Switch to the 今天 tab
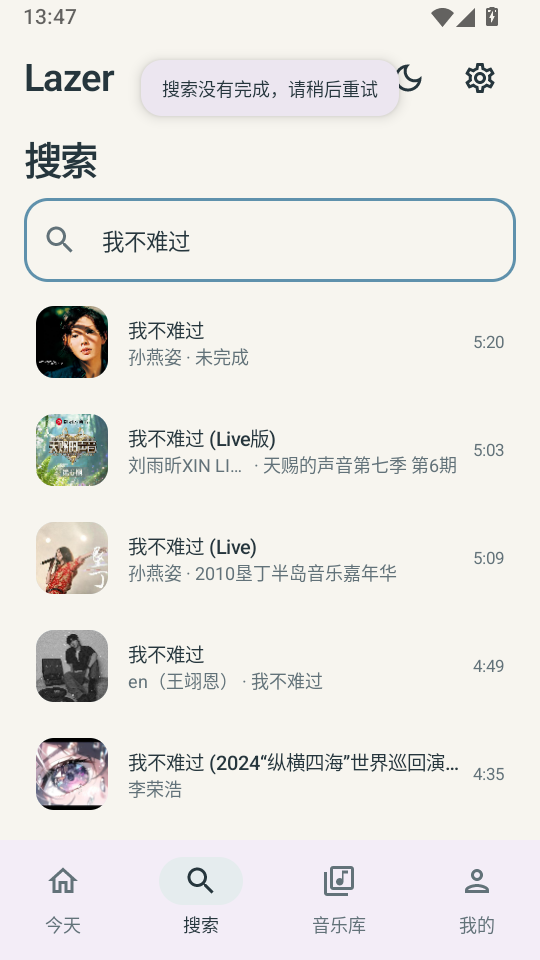The image size is (540, 960). pos(63,899)
